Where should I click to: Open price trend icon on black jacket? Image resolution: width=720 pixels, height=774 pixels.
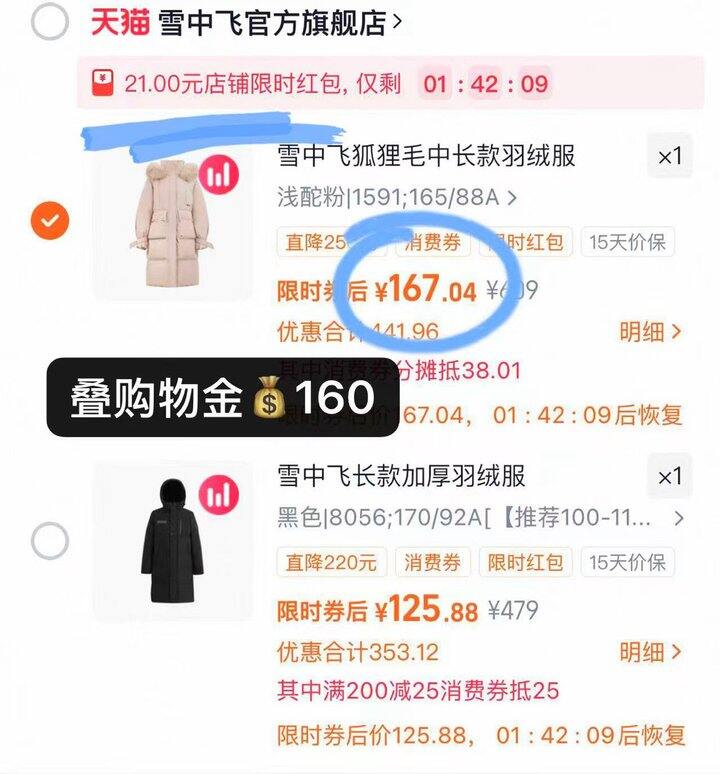click(219, 494)
